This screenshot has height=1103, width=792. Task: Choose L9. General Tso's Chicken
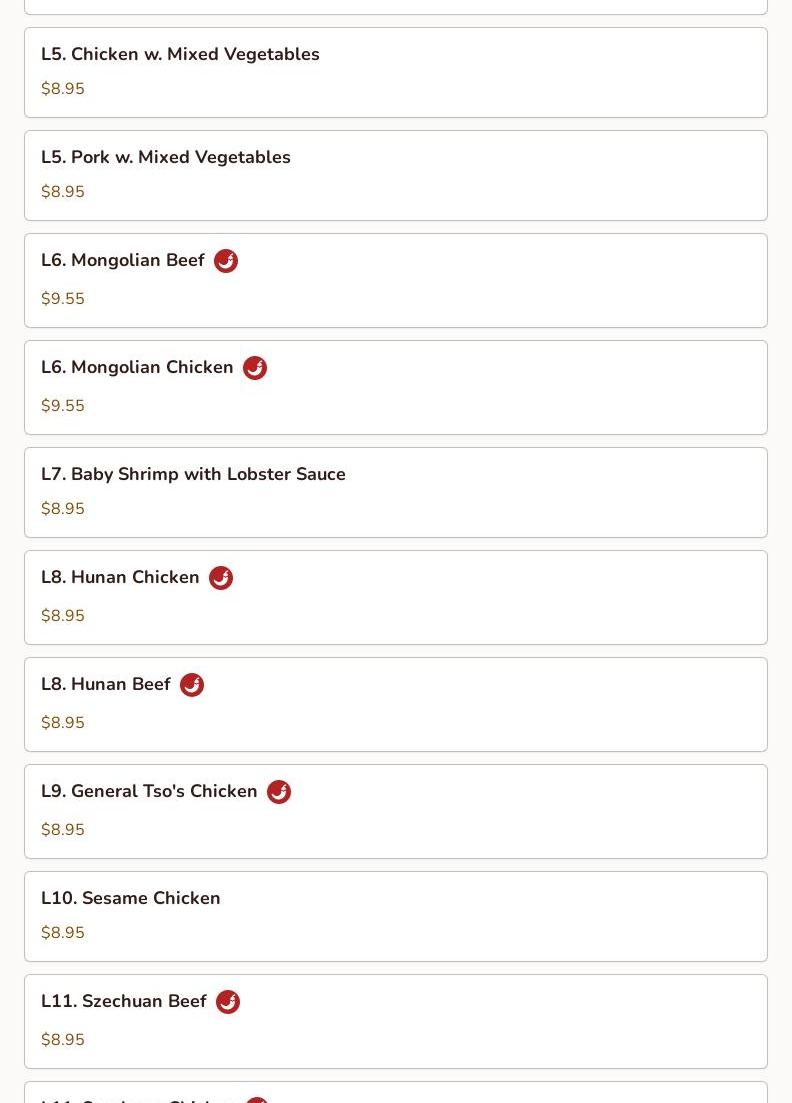(395, 811)
